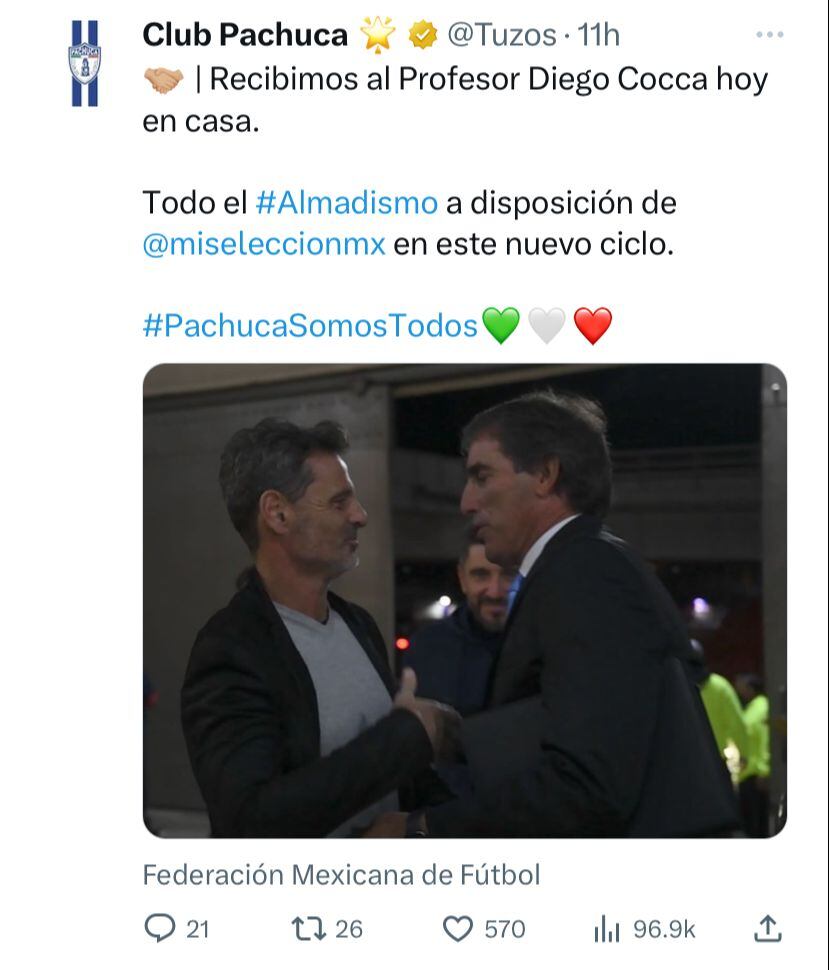Reply to the Club Pachuca tweet

pyautogui.click(x=163, y=928)
